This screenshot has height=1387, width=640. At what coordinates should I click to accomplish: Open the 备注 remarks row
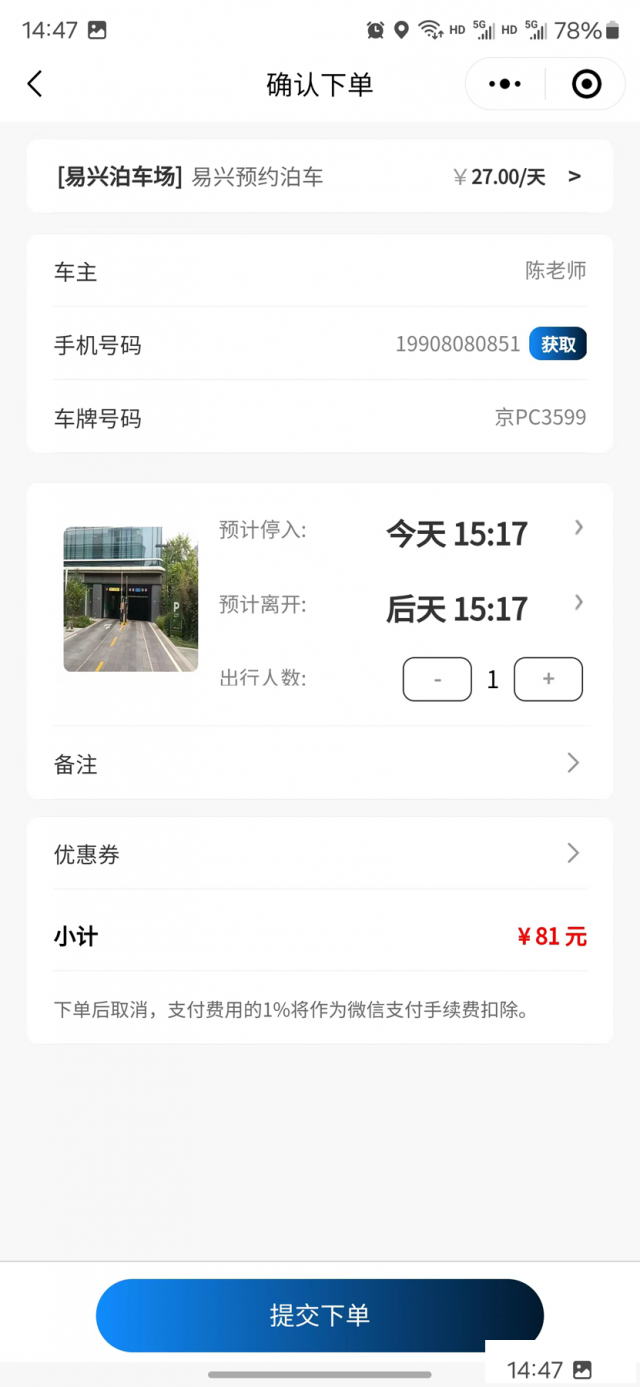click(320, 763)
